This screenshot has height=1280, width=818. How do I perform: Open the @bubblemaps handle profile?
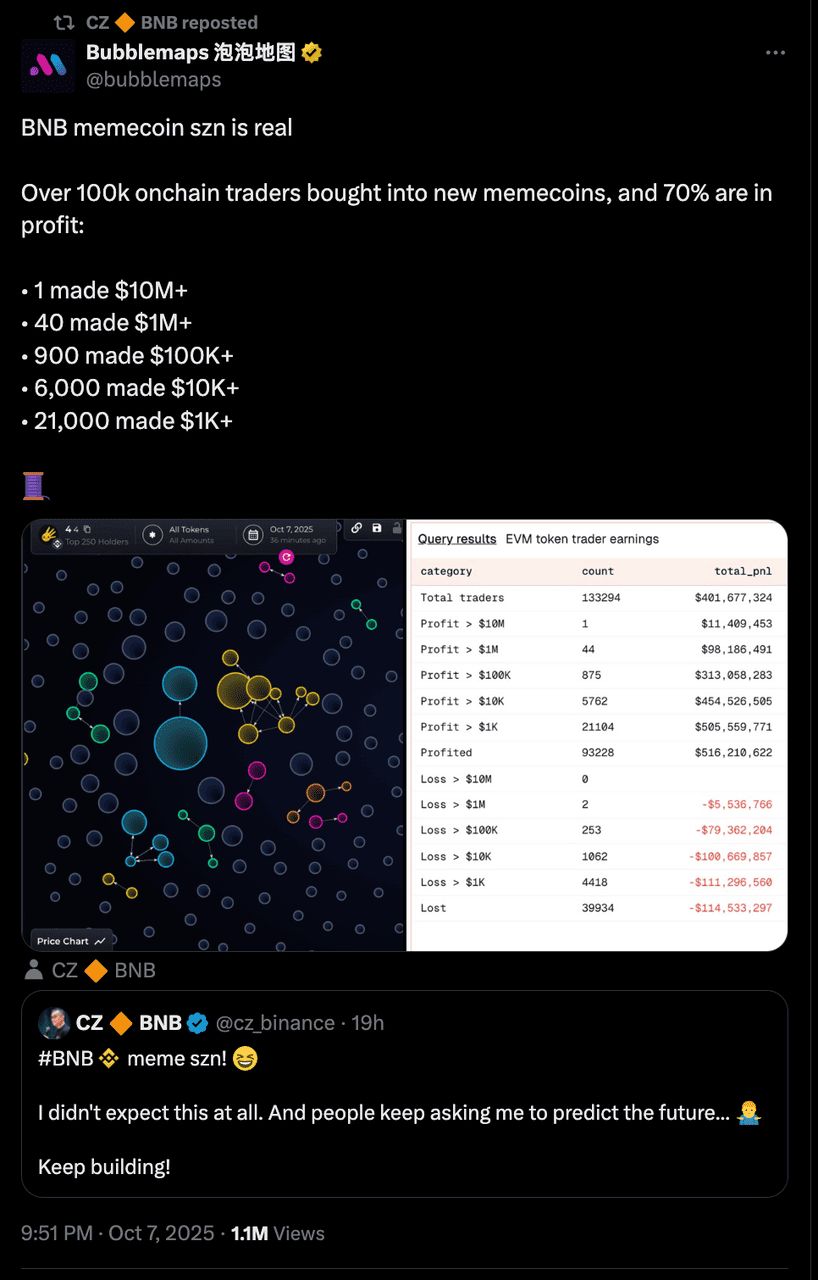click(x=153, y=79)
